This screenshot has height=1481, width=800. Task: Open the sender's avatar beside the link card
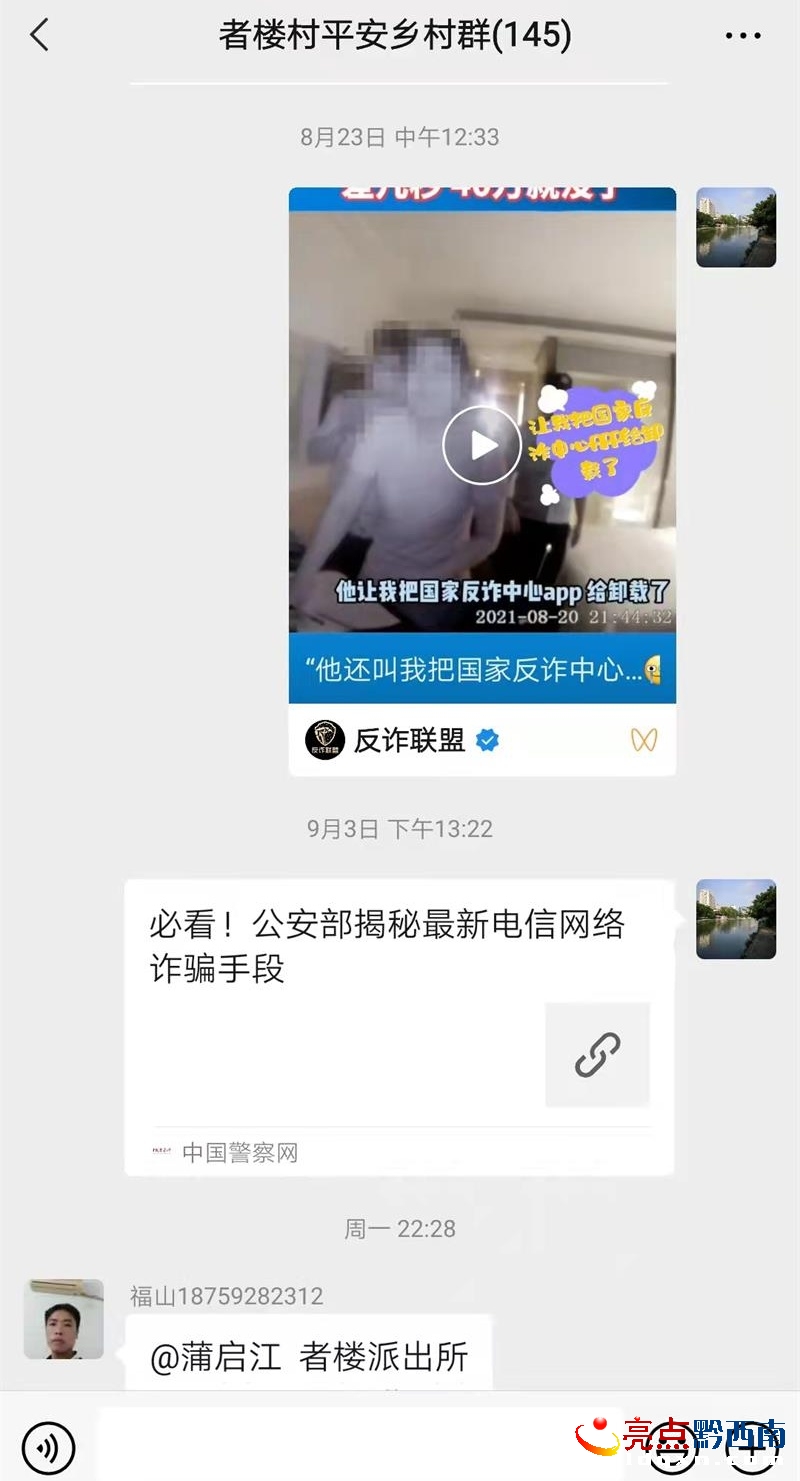tap(736, 919)
